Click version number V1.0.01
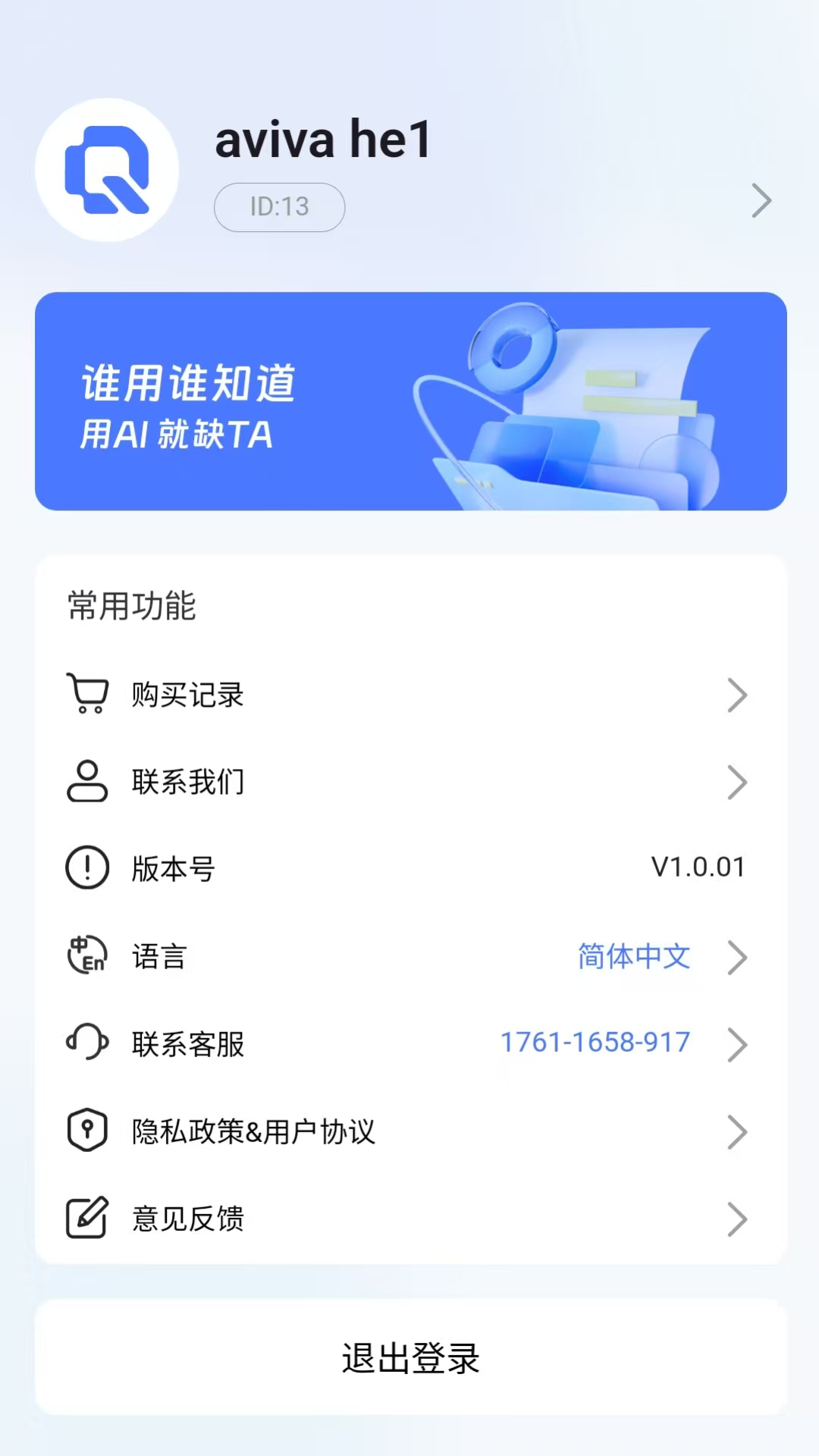The width and height of the screenshot is (819, 1456). click(x=698, y=867)
